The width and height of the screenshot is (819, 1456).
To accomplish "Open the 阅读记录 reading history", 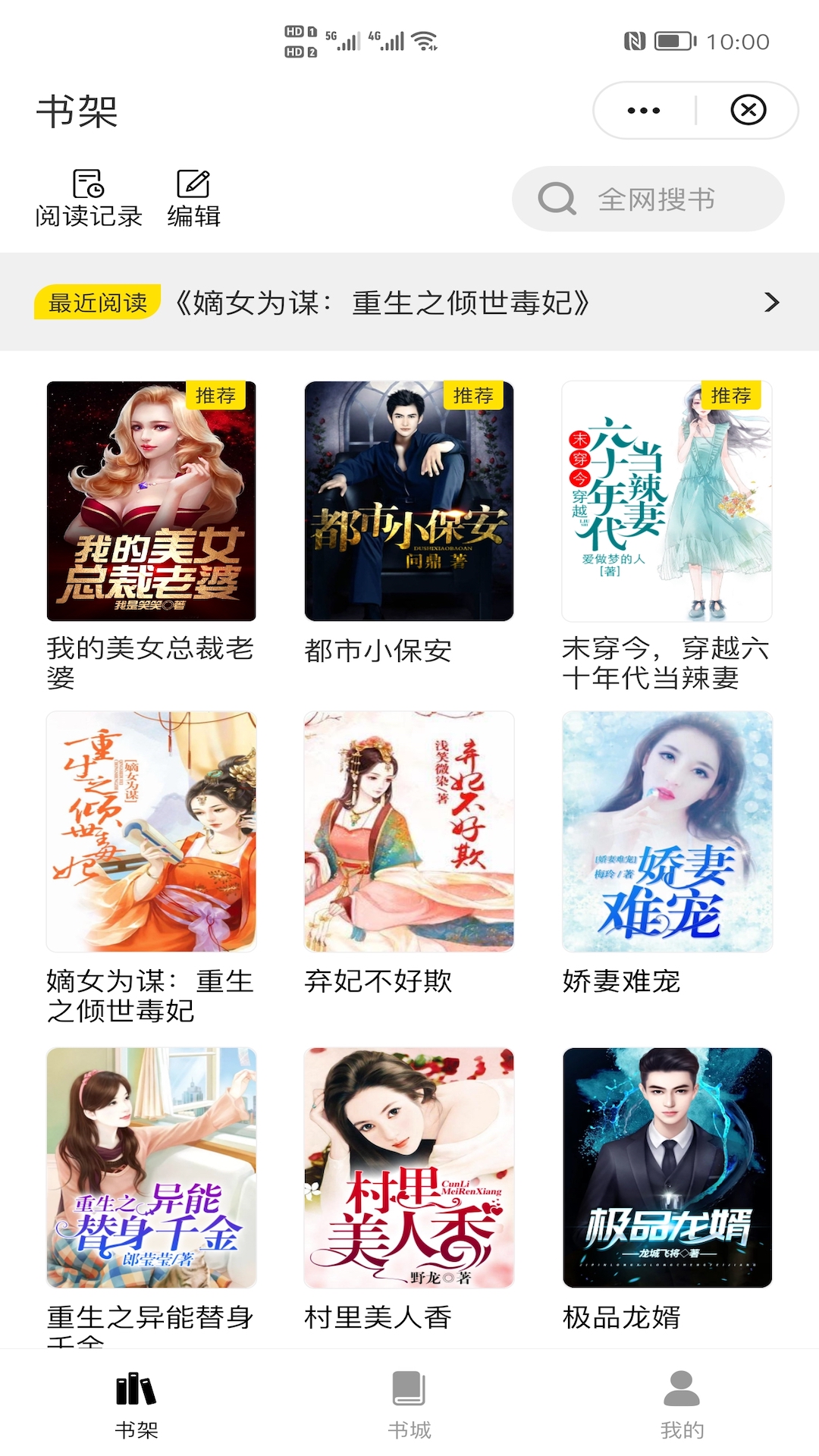I will tap(88, 197).
